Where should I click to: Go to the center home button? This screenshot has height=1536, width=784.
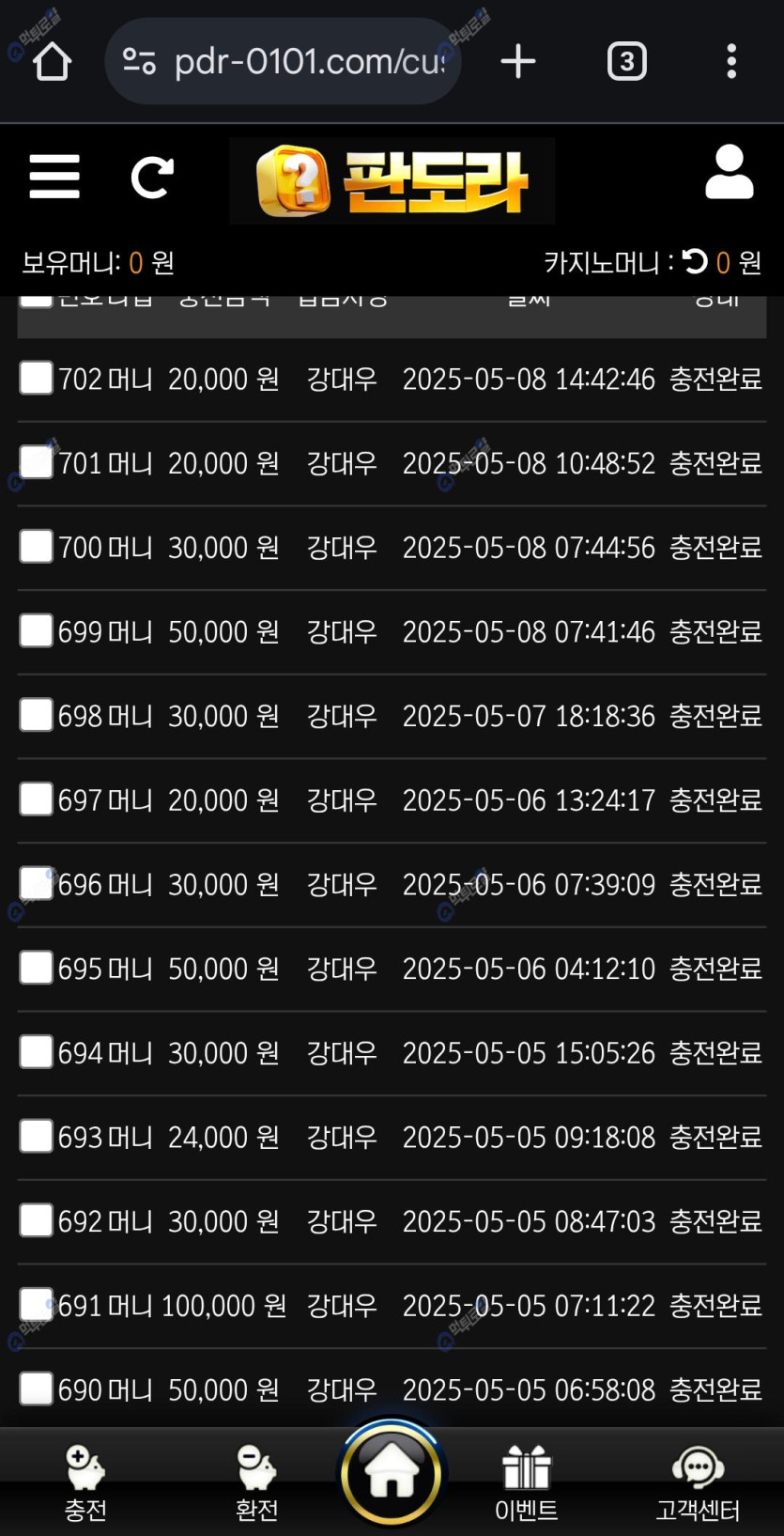coord(392,1473)
